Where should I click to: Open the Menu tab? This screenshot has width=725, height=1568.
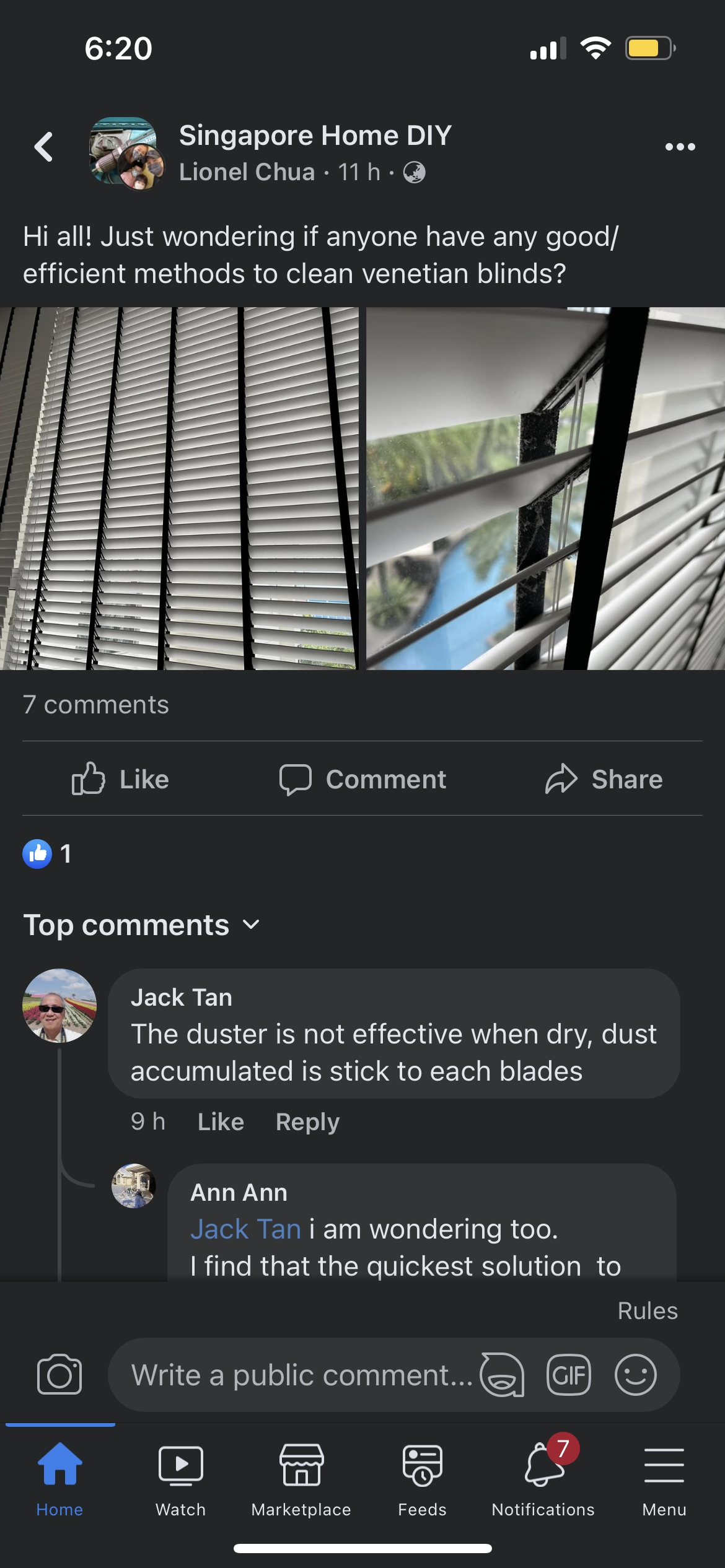click(x=664, y=1480)
